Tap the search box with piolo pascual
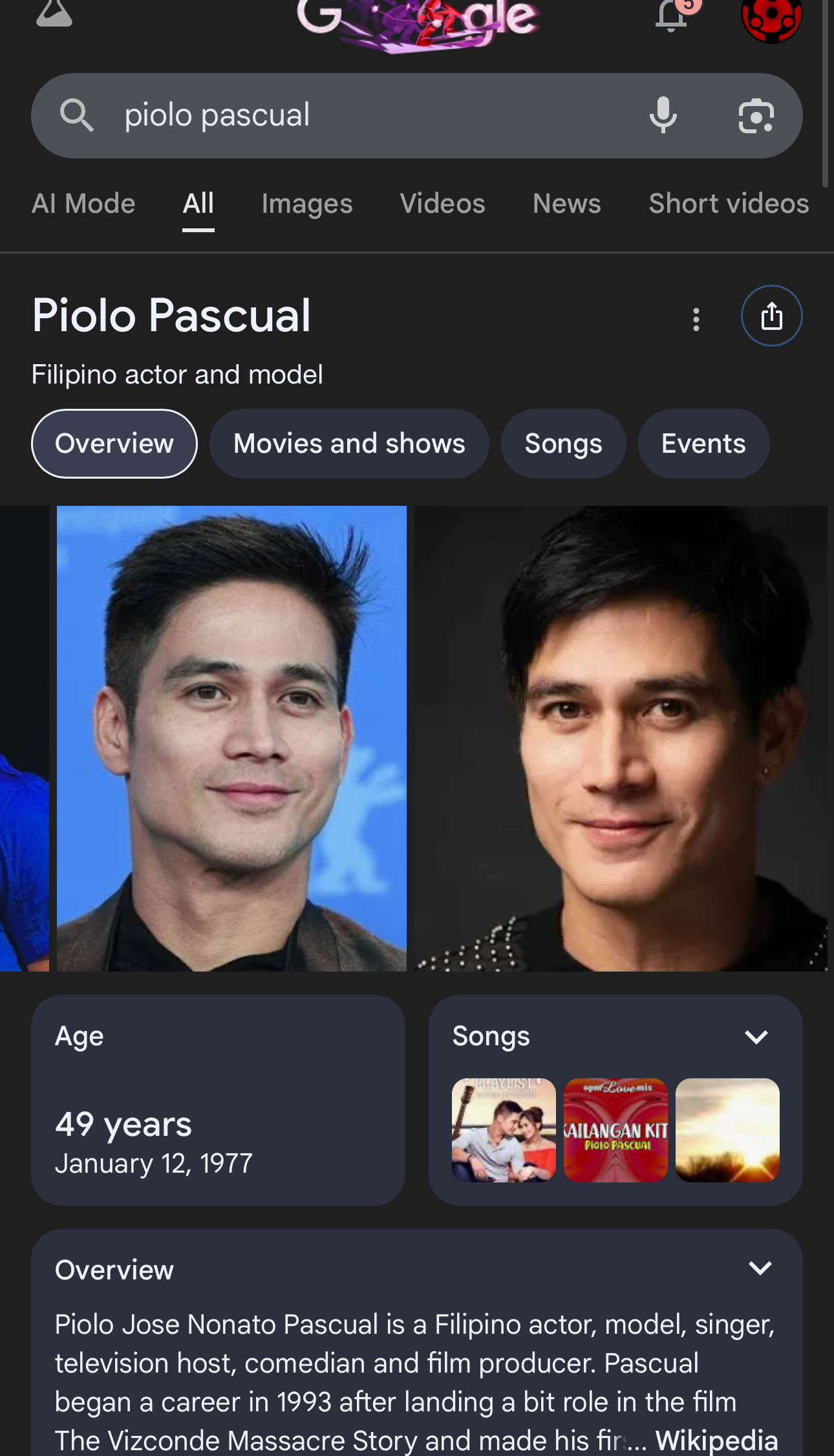The width and height of the screenshot is (834, 1456). 362,116
